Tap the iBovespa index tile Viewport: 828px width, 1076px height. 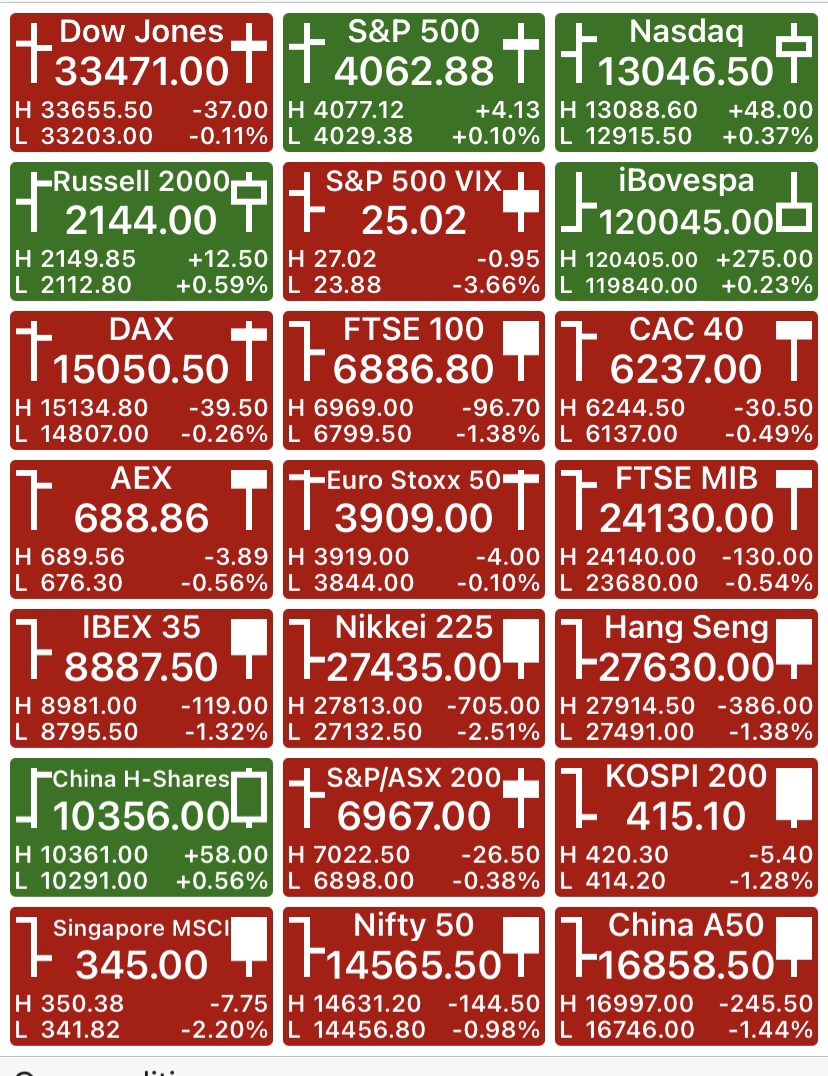[686, 231]
